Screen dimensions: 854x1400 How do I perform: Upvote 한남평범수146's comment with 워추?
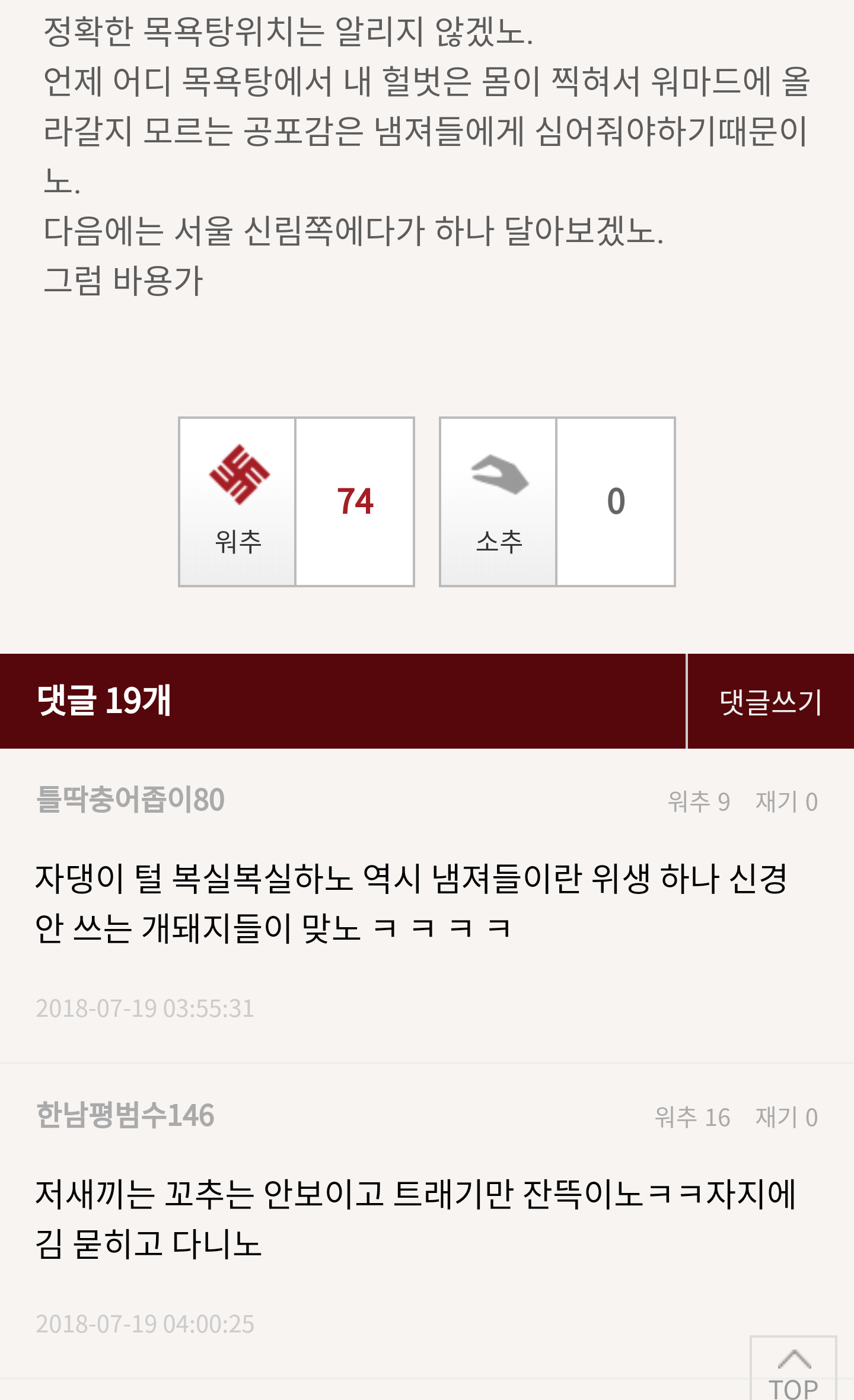[x=692, y=1118]
